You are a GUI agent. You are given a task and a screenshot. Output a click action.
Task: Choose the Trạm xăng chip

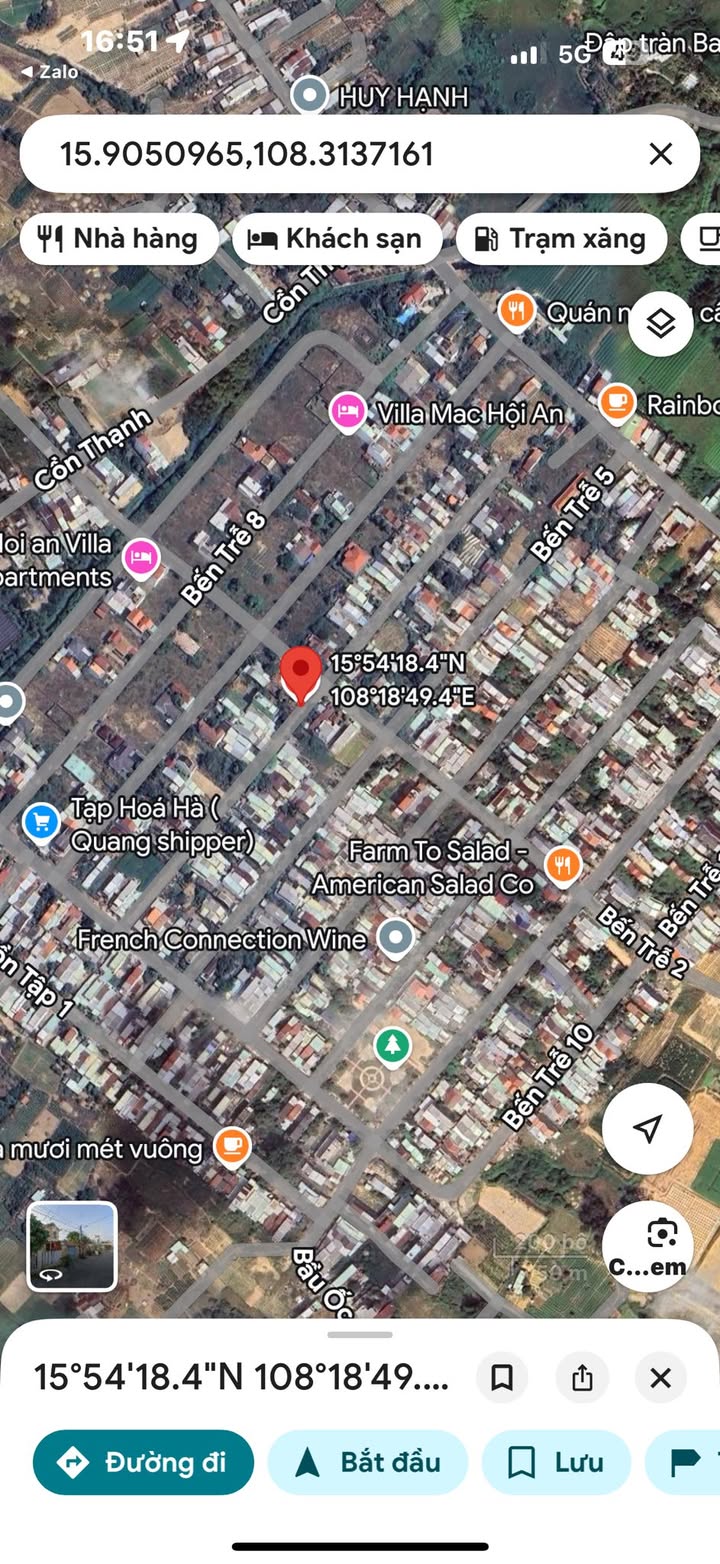561,239
